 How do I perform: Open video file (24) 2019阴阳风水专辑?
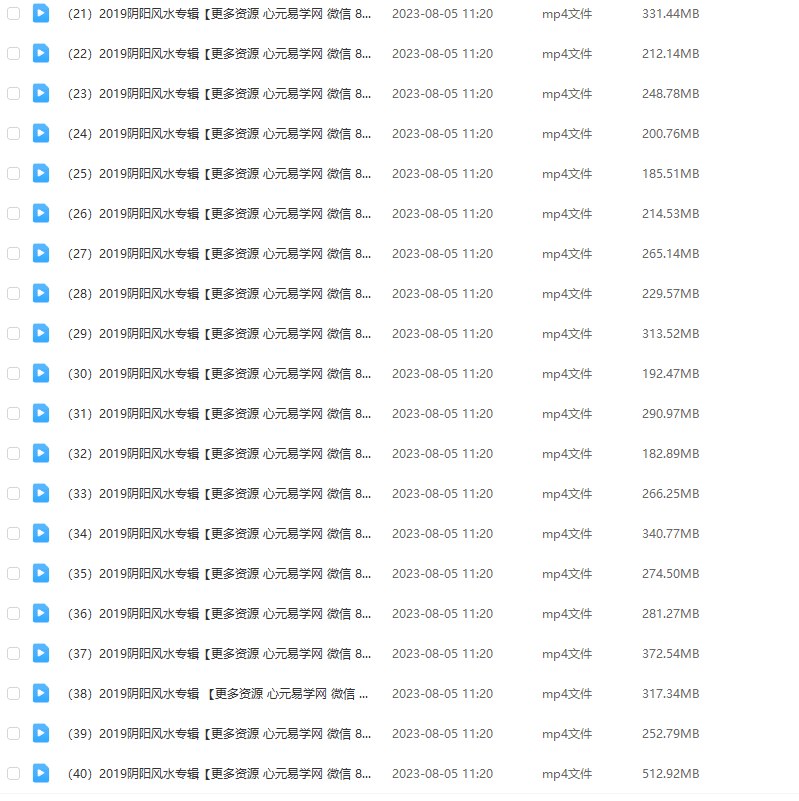click(219, 134)
